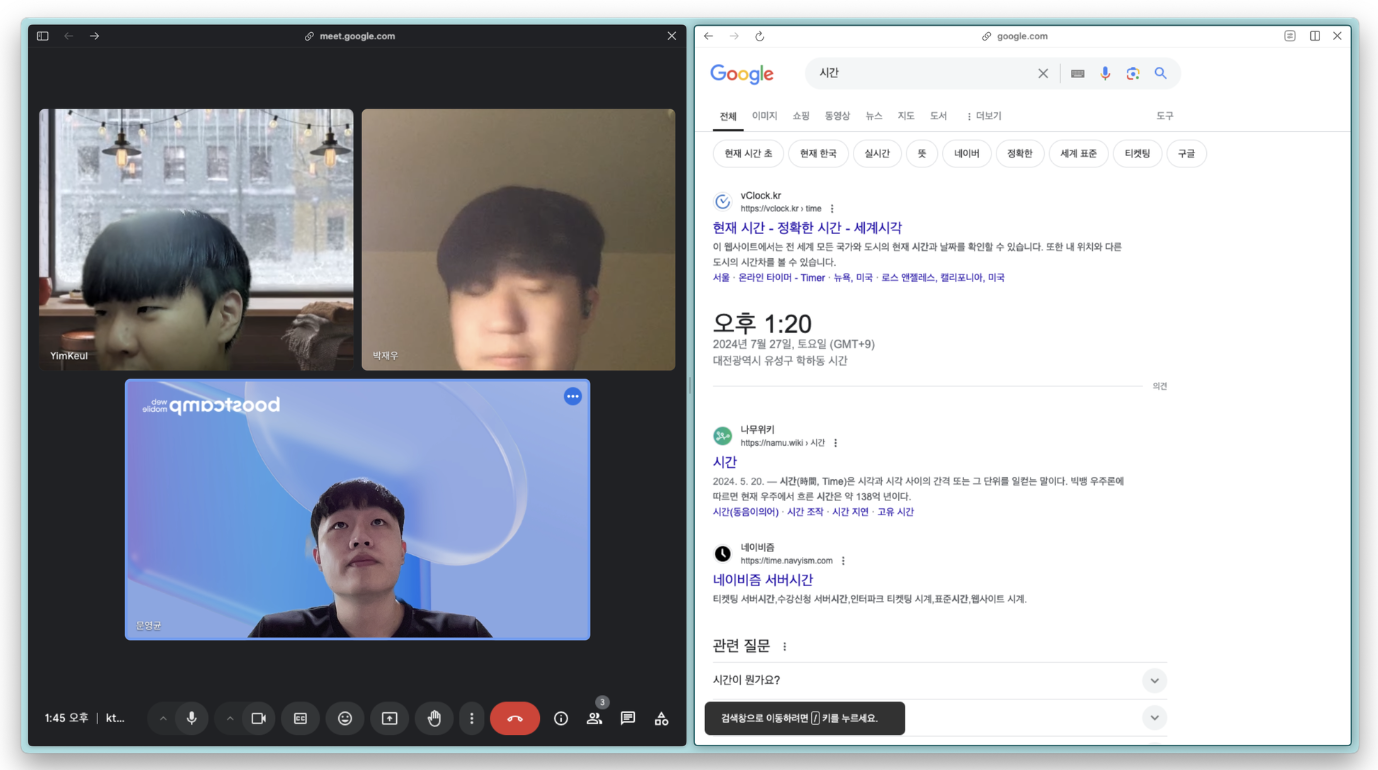This screenshot has width=1378, height=770.
Task: Expand the 시간이 뭔가요? question
Action: [x=1154, y=681]
